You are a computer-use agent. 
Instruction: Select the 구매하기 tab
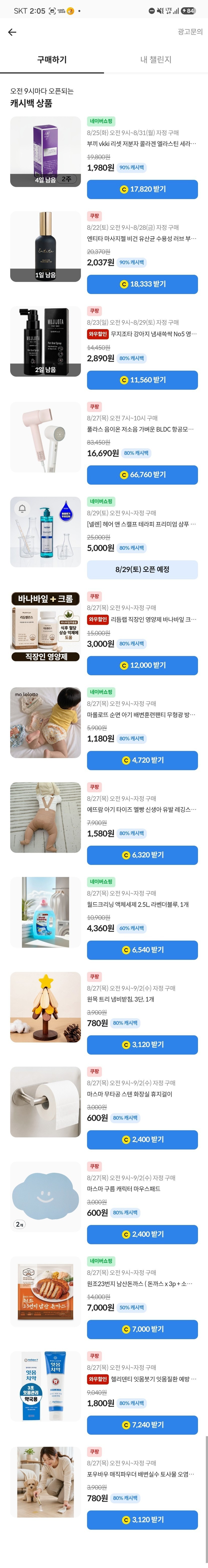click(x=52, y=60)
